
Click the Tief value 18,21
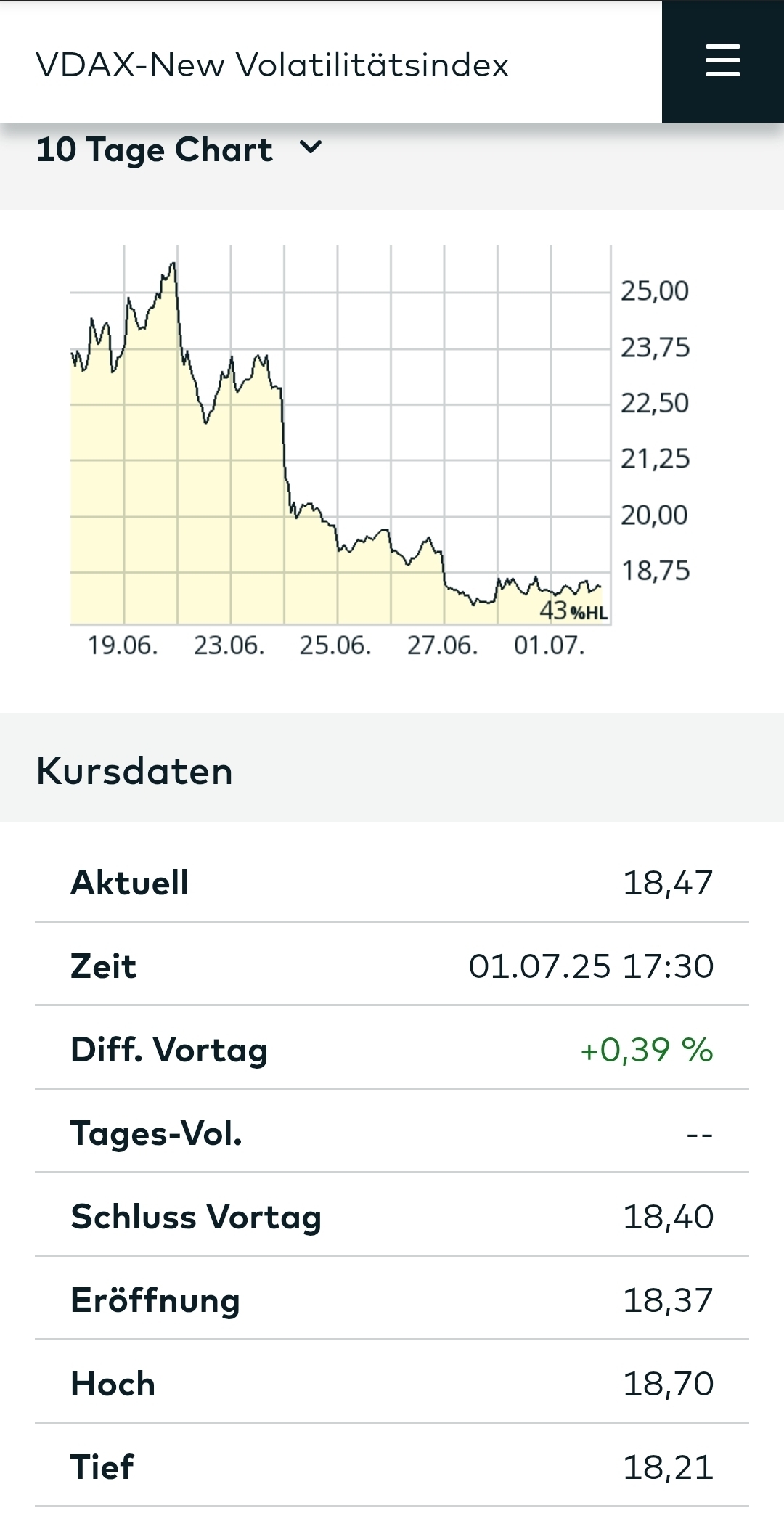pos(668,1467)
